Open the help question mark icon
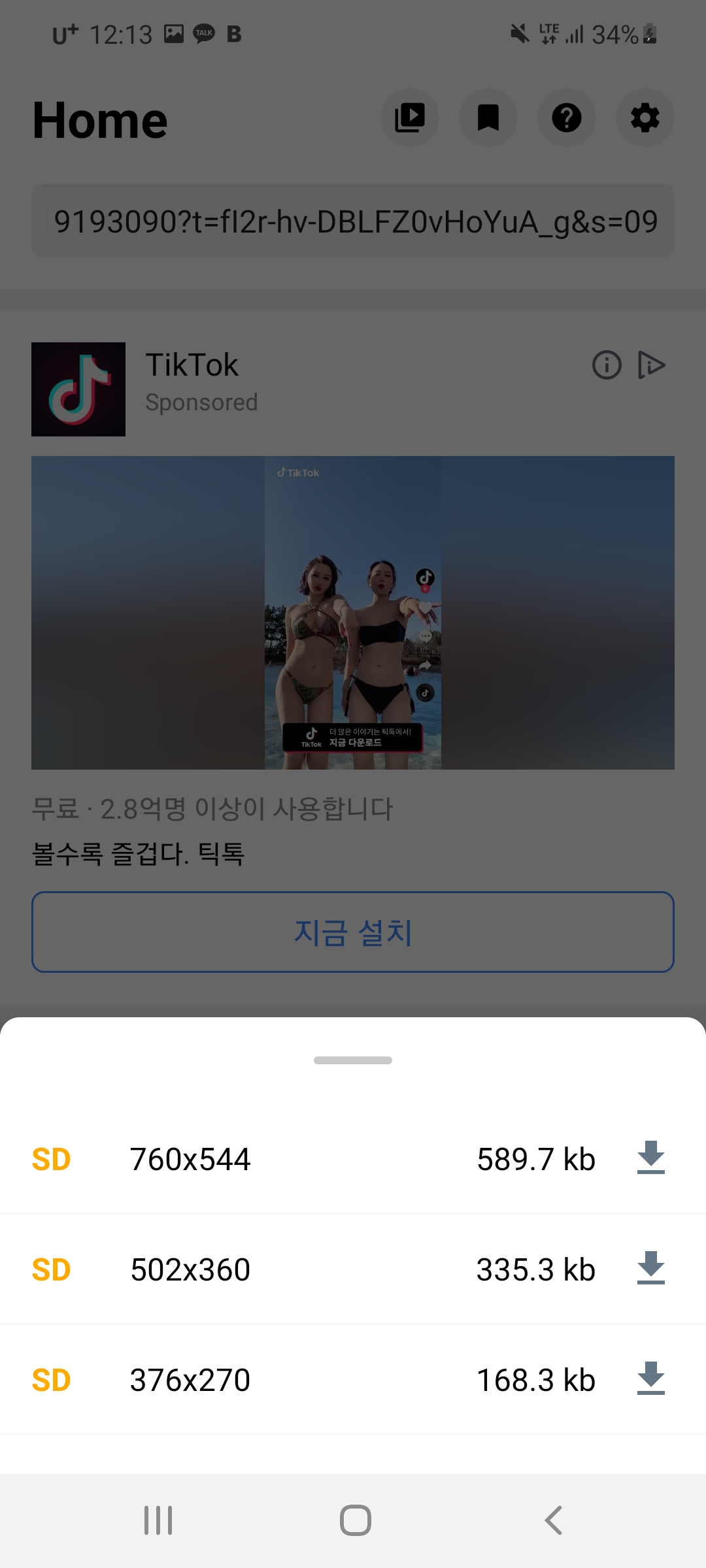 (x=567, y=118)
